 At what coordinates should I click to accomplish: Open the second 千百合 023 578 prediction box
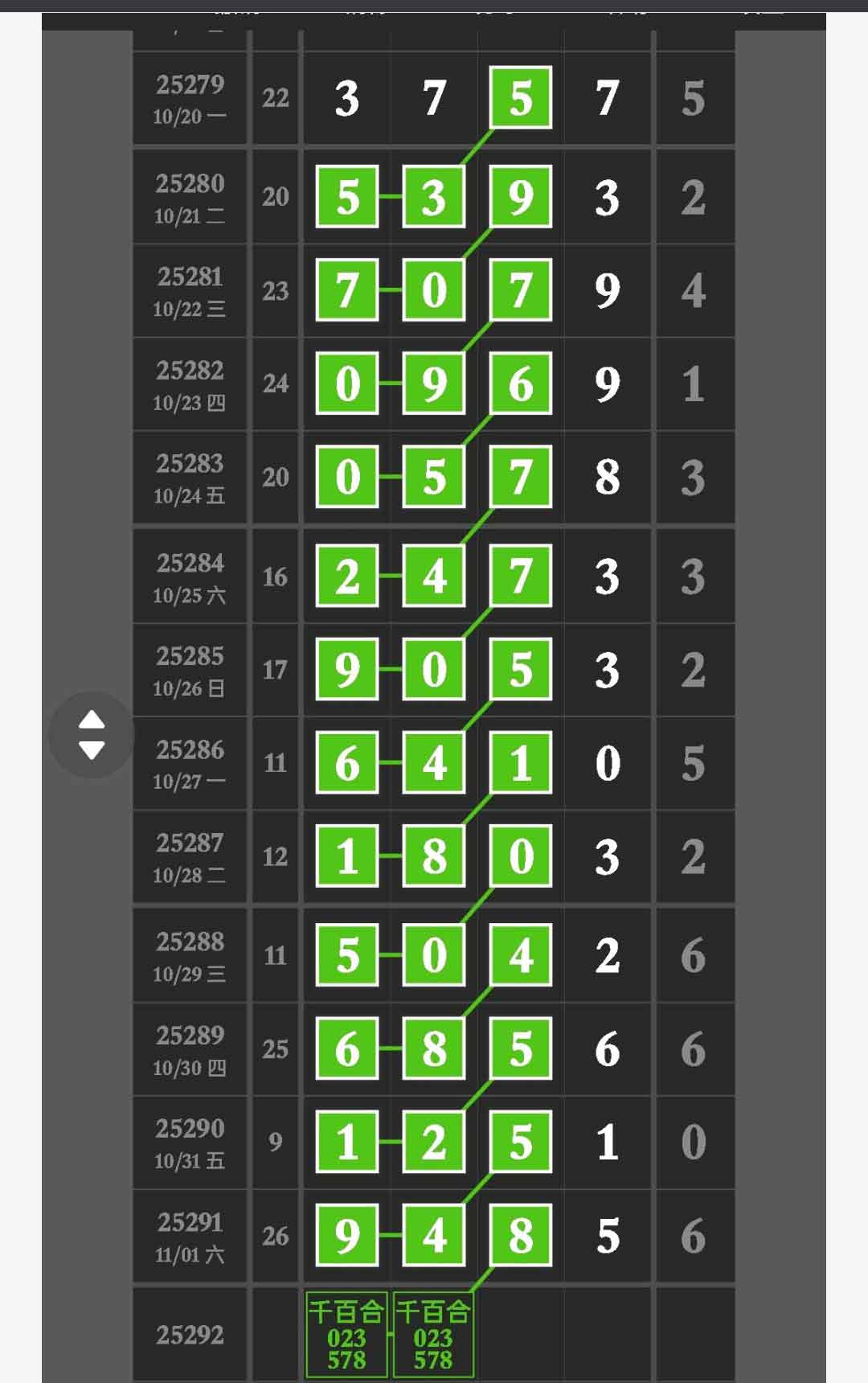(x=432, y=1335)
